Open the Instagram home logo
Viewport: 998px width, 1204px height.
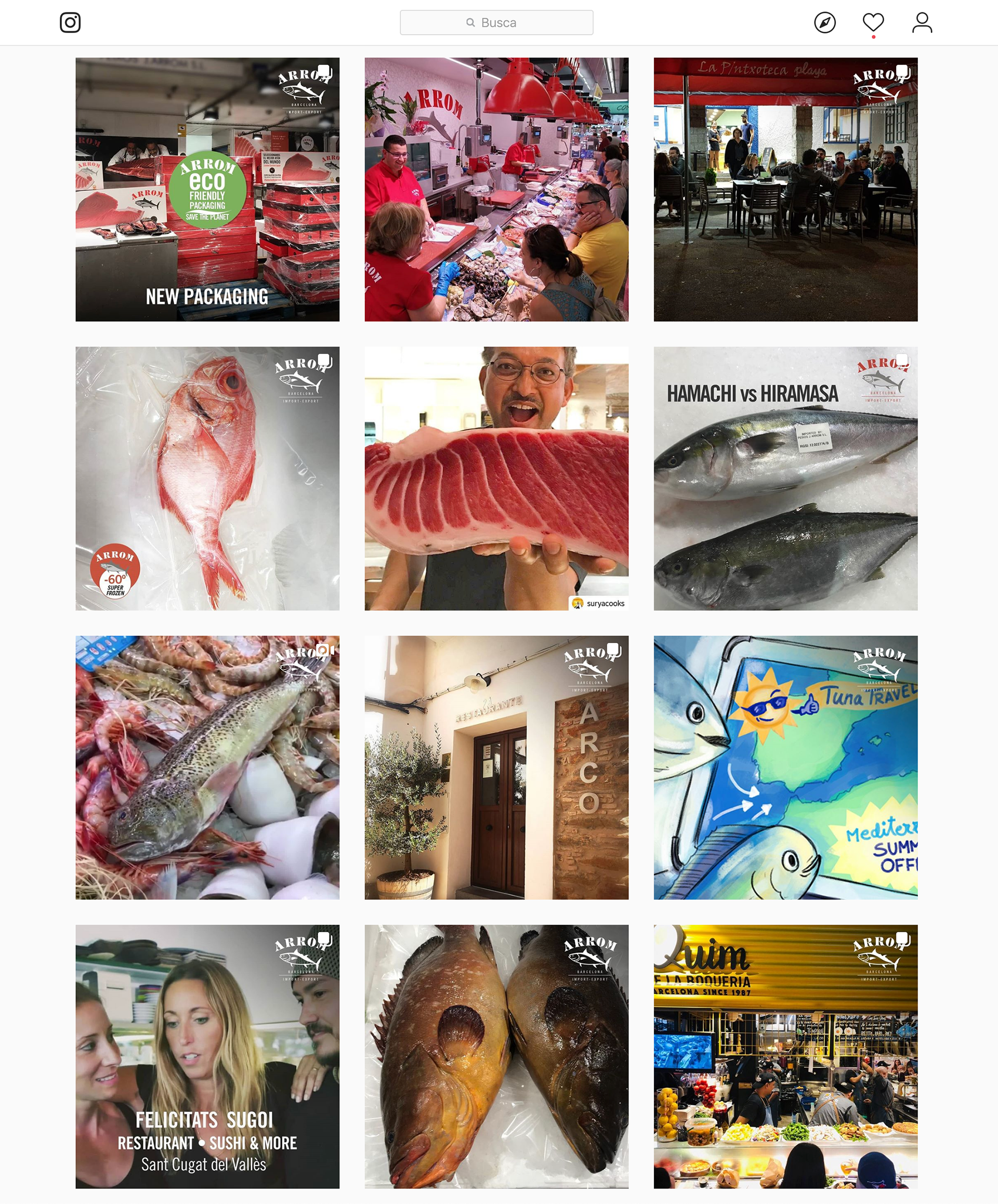(x=70, y=22)
